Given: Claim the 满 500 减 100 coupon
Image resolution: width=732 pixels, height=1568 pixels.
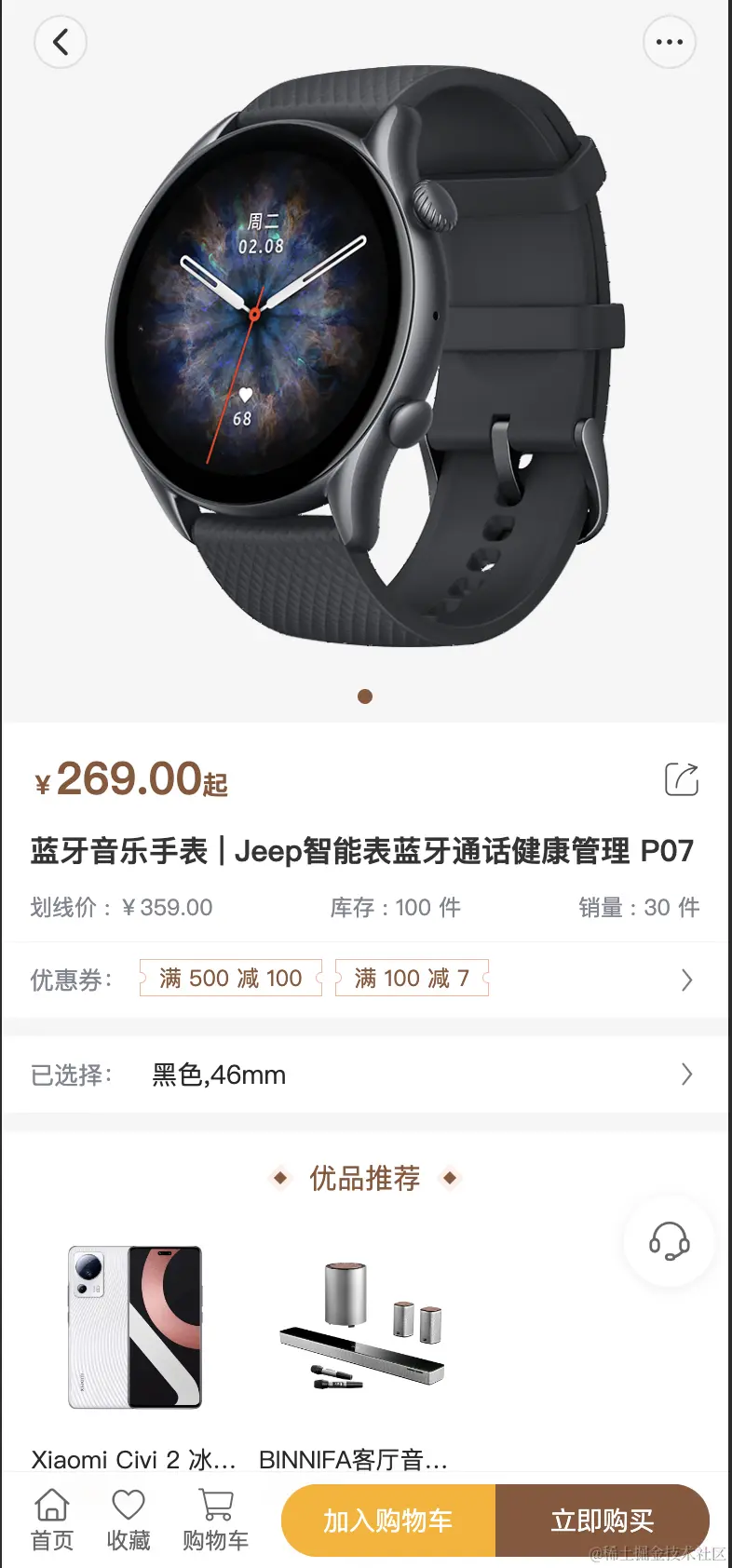Looking at the screenshot, I should (230, 978).
